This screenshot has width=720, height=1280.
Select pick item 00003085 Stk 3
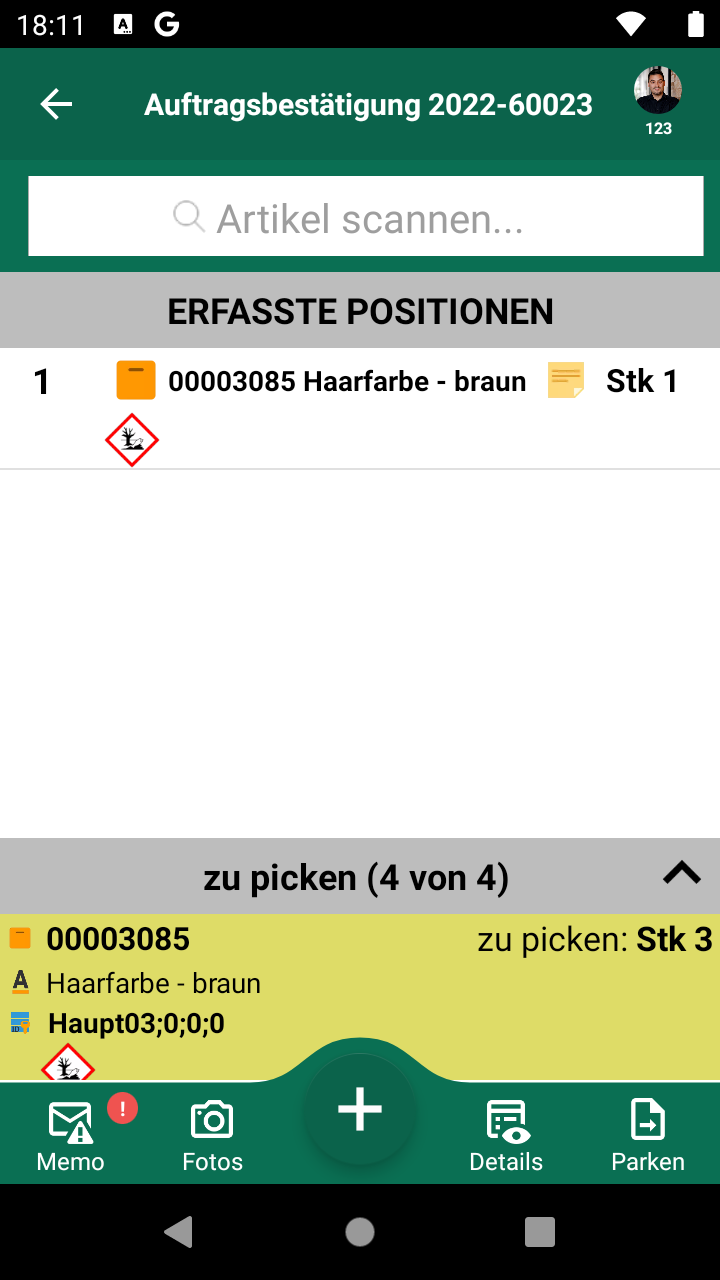[x=360, y=997]
